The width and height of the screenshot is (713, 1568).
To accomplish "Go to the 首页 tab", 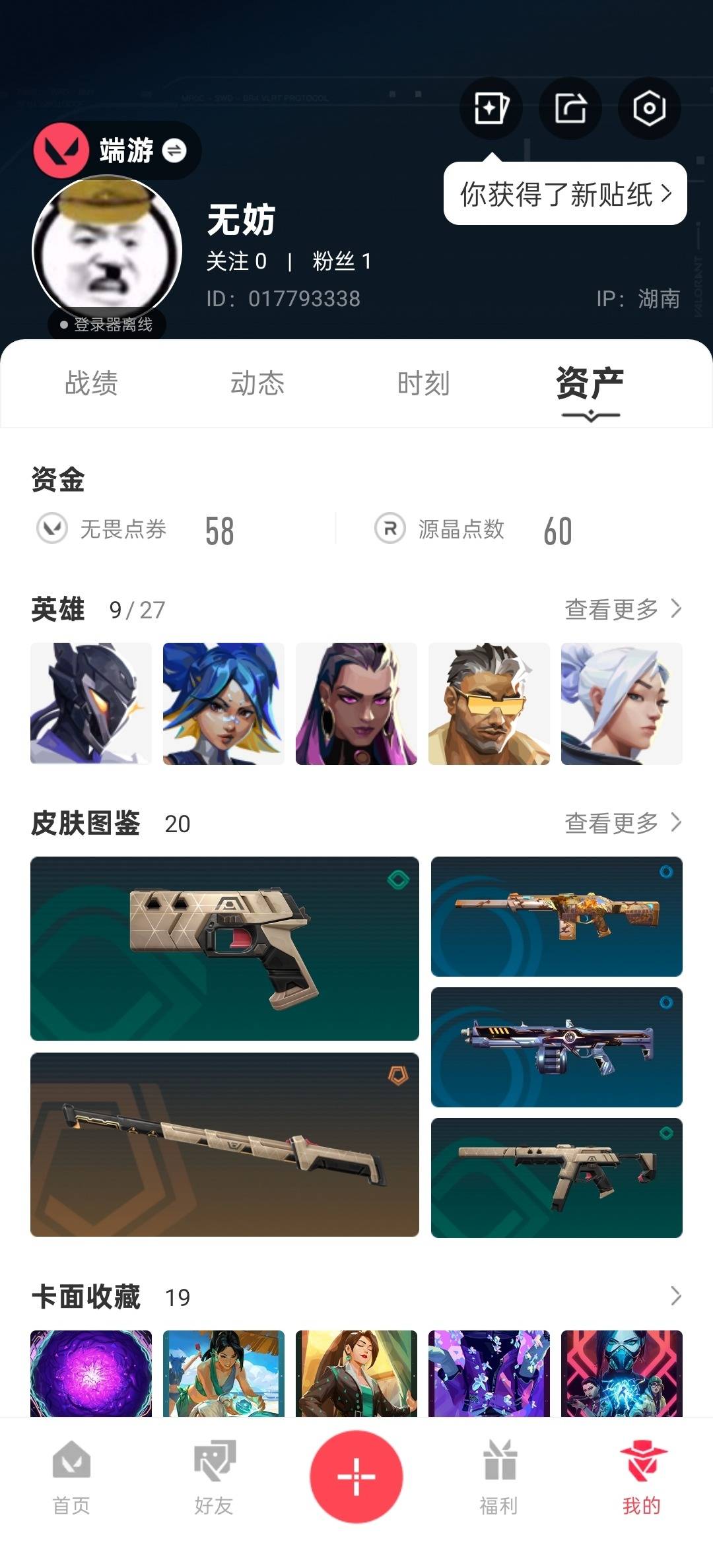I will tap(71, 1477).
